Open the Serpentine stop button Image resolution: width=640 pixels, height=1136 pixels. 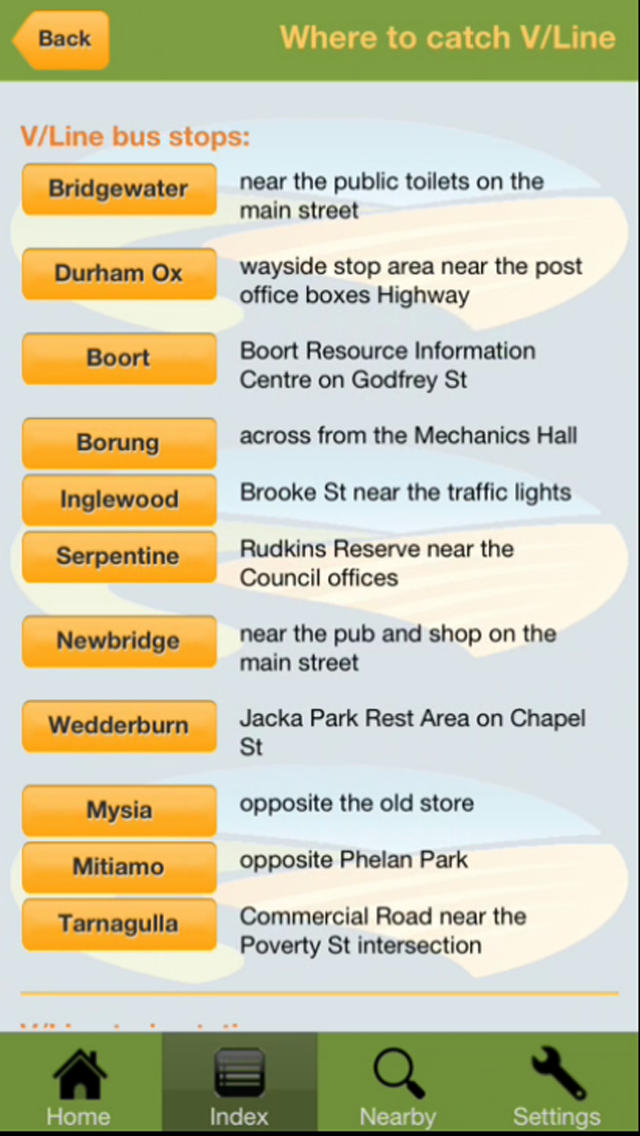(x=119, y=556)
